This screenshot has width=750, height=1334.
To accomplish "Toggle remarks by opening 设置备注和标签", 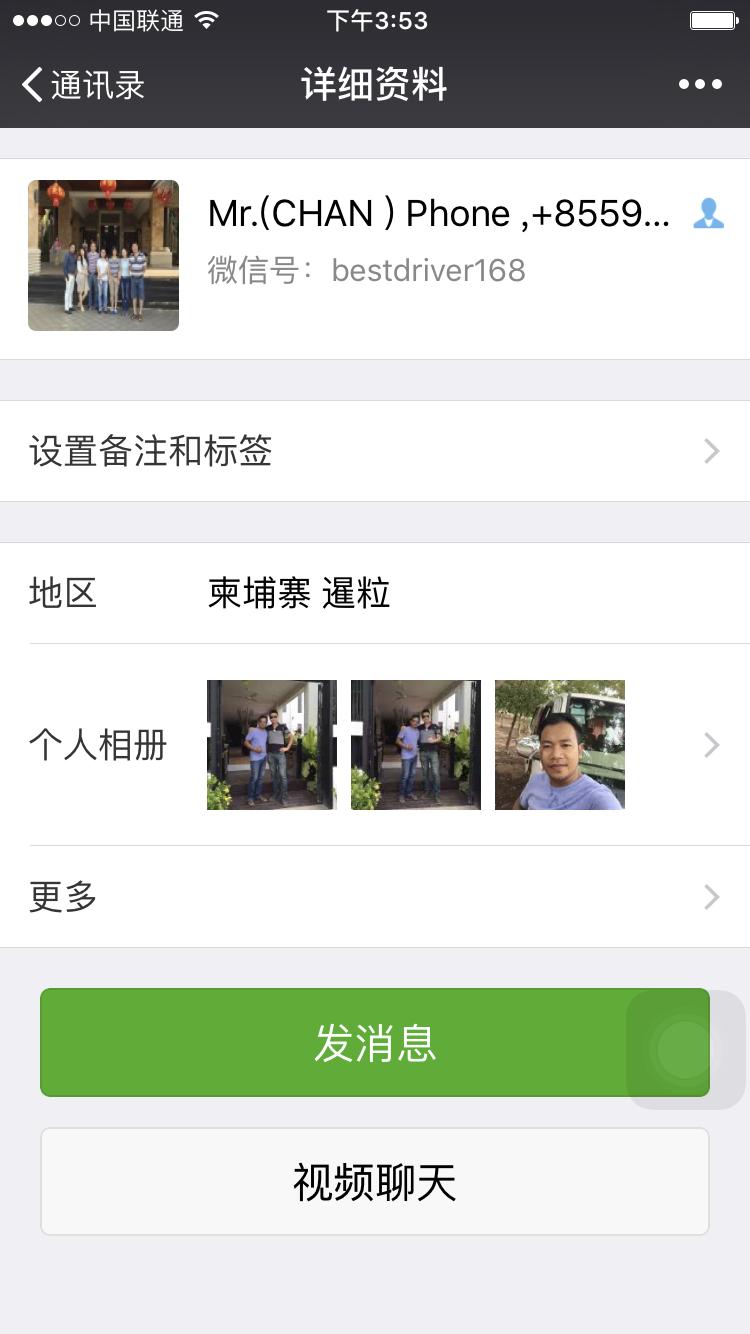I will pos(151,451).
